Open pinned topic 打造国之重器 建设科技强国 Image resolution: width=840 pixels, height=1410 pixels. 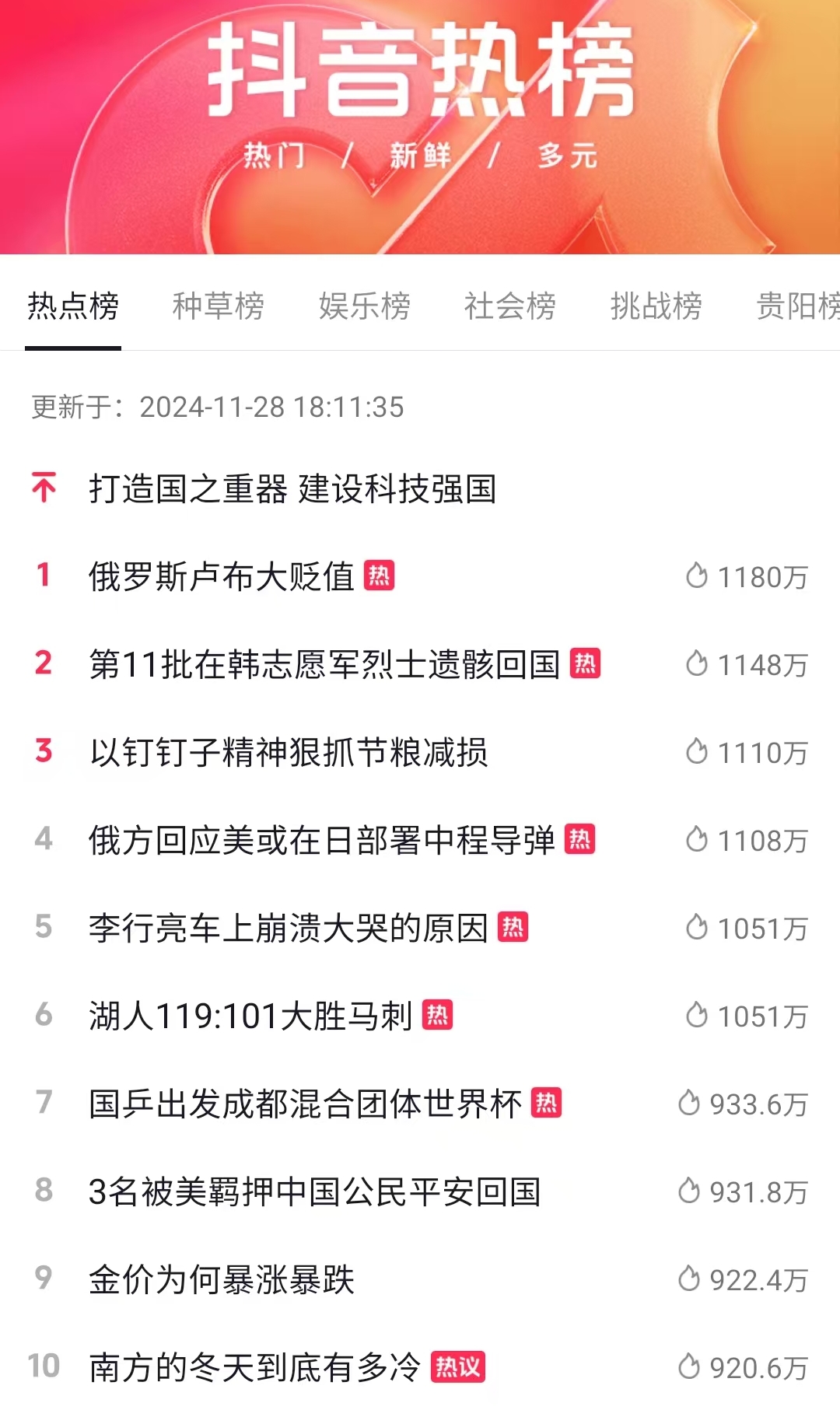[x=292, y=489]
